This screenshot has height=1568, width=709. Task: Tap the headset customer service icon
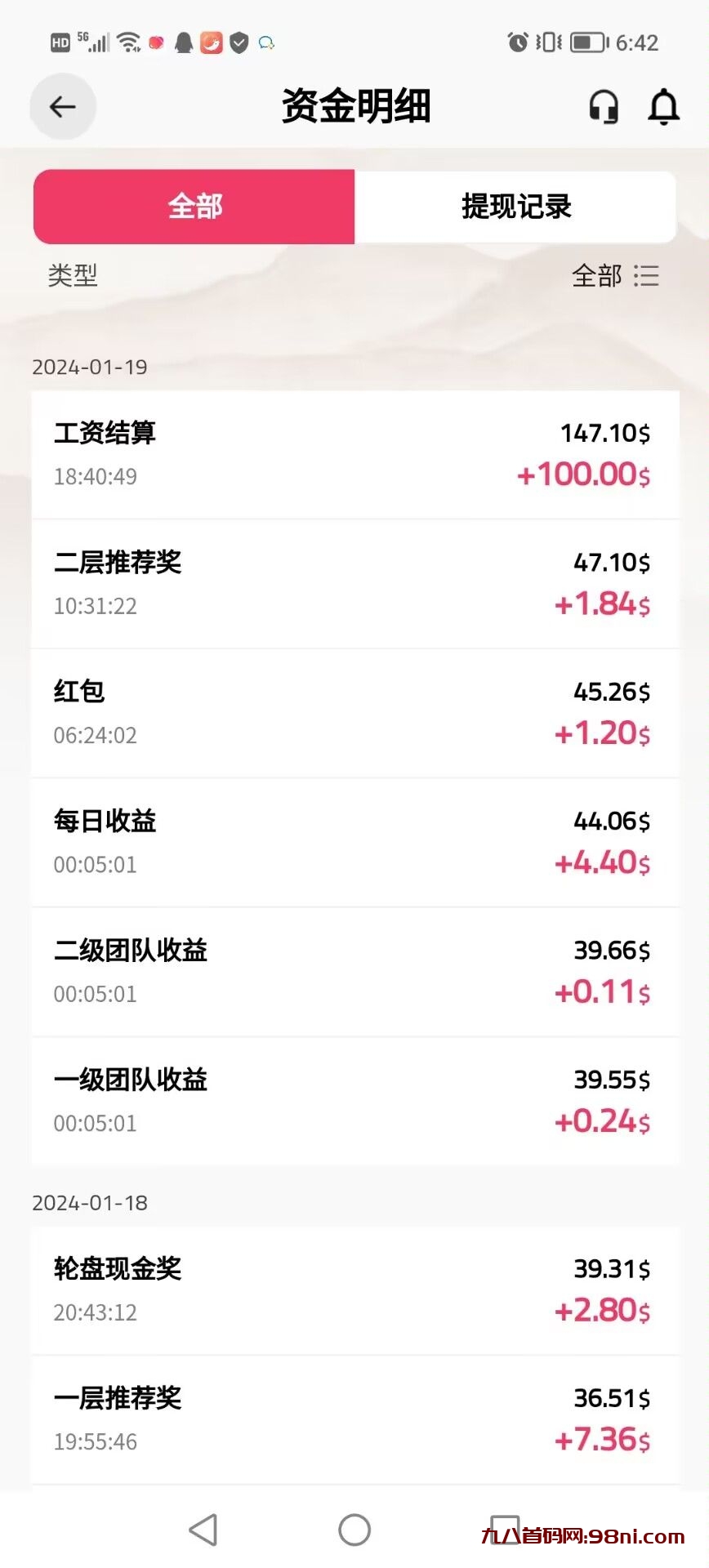pos(604,106)
